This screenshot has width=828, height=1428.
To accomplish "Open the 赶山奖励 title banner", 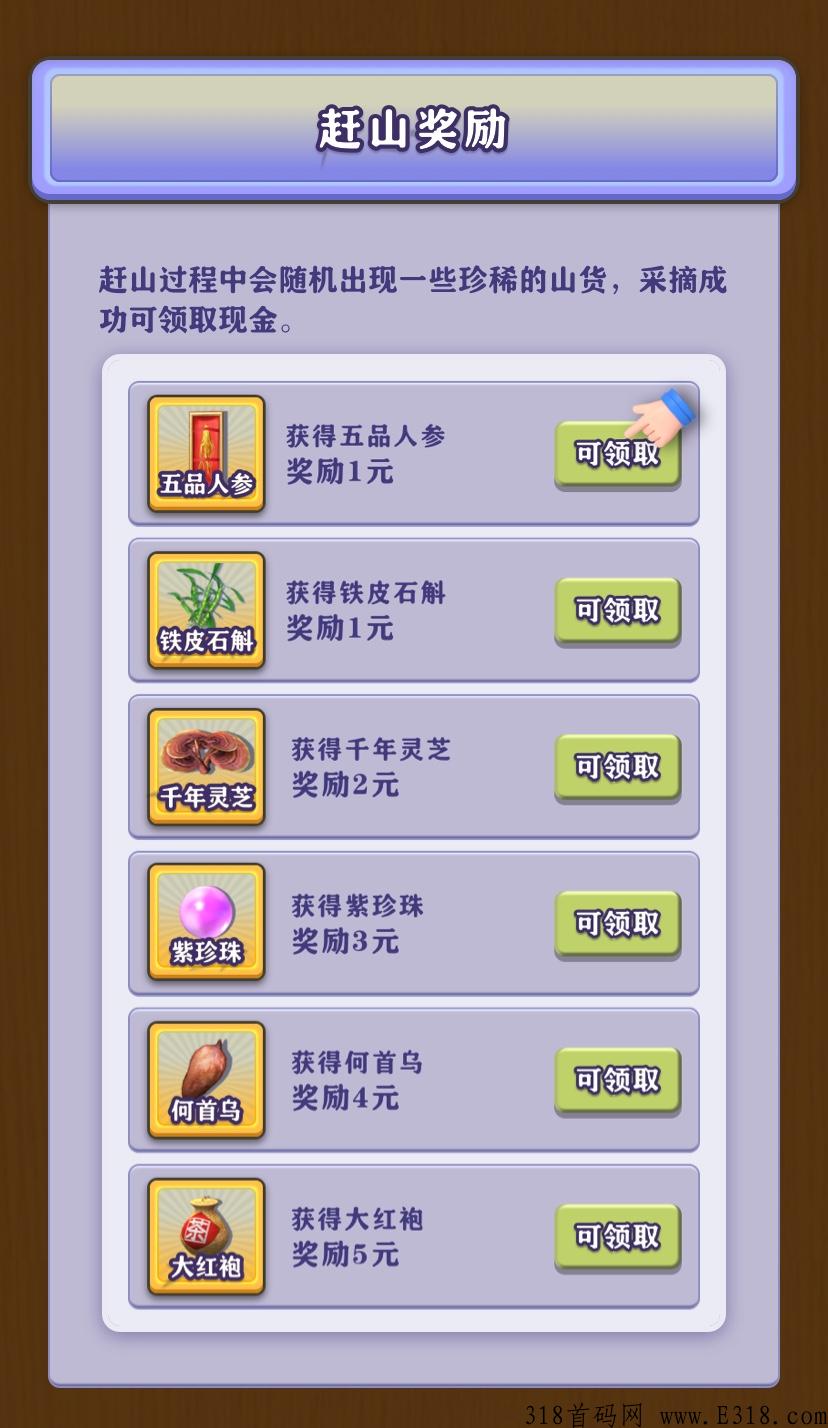I will [x=414, y=127].
